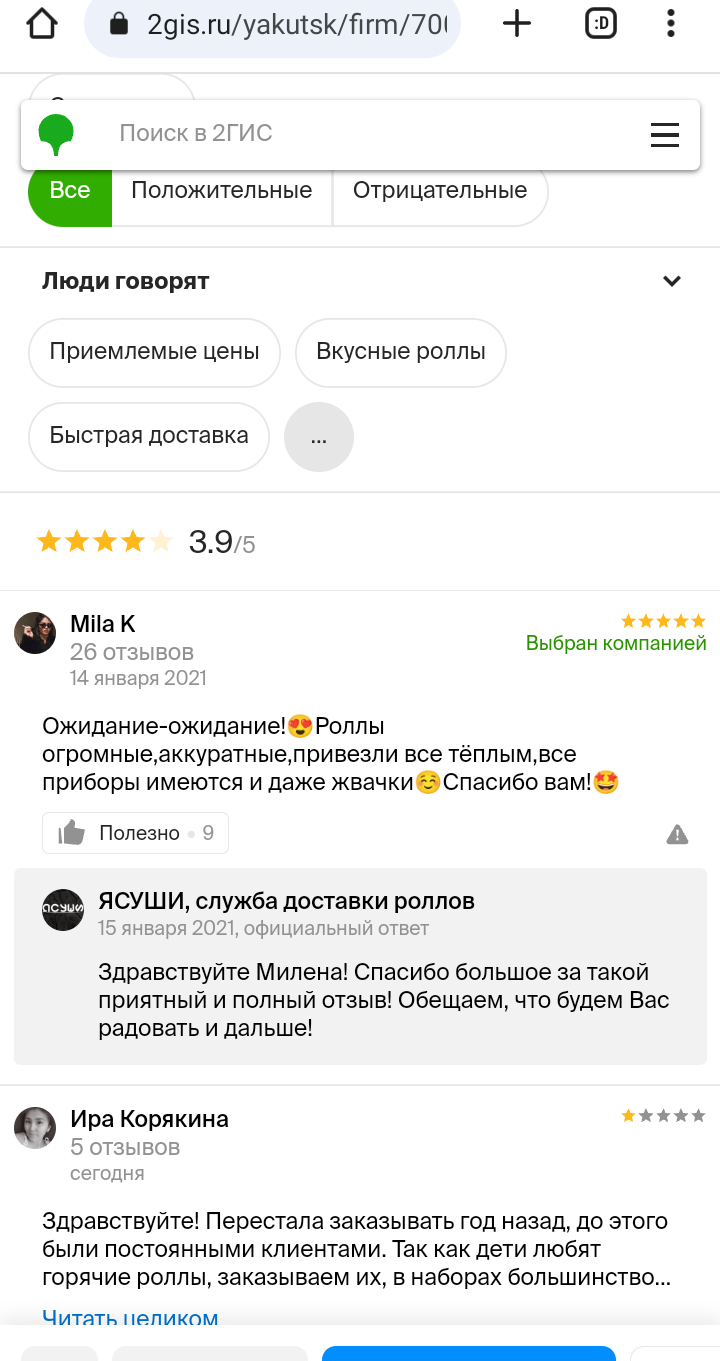Screen dimensions: 720x1361
Task: Open the 2ГИС hamburger menu
Action: 665,135
